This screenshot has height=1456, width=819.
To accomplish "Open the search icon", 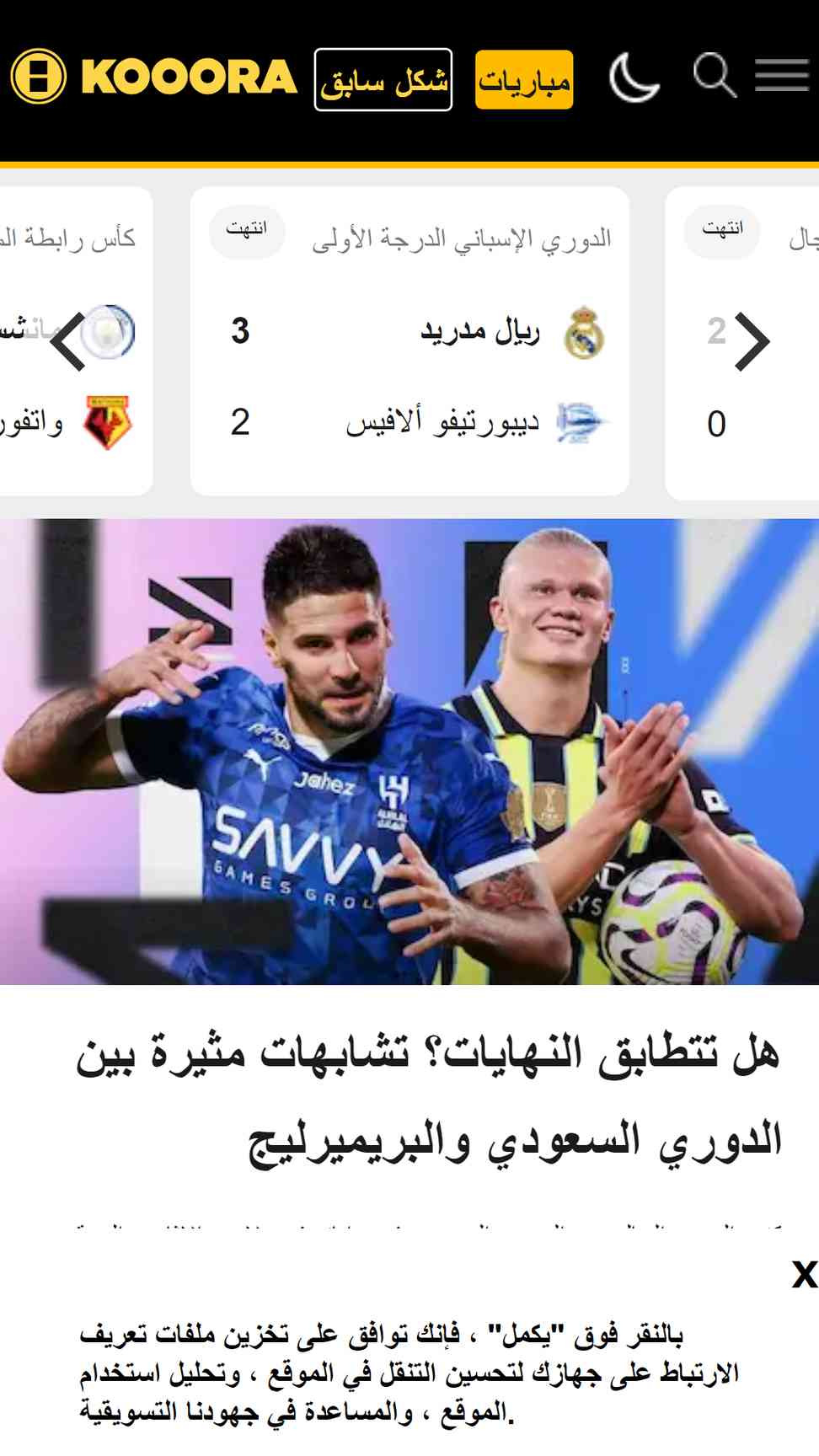I will 715,76.
